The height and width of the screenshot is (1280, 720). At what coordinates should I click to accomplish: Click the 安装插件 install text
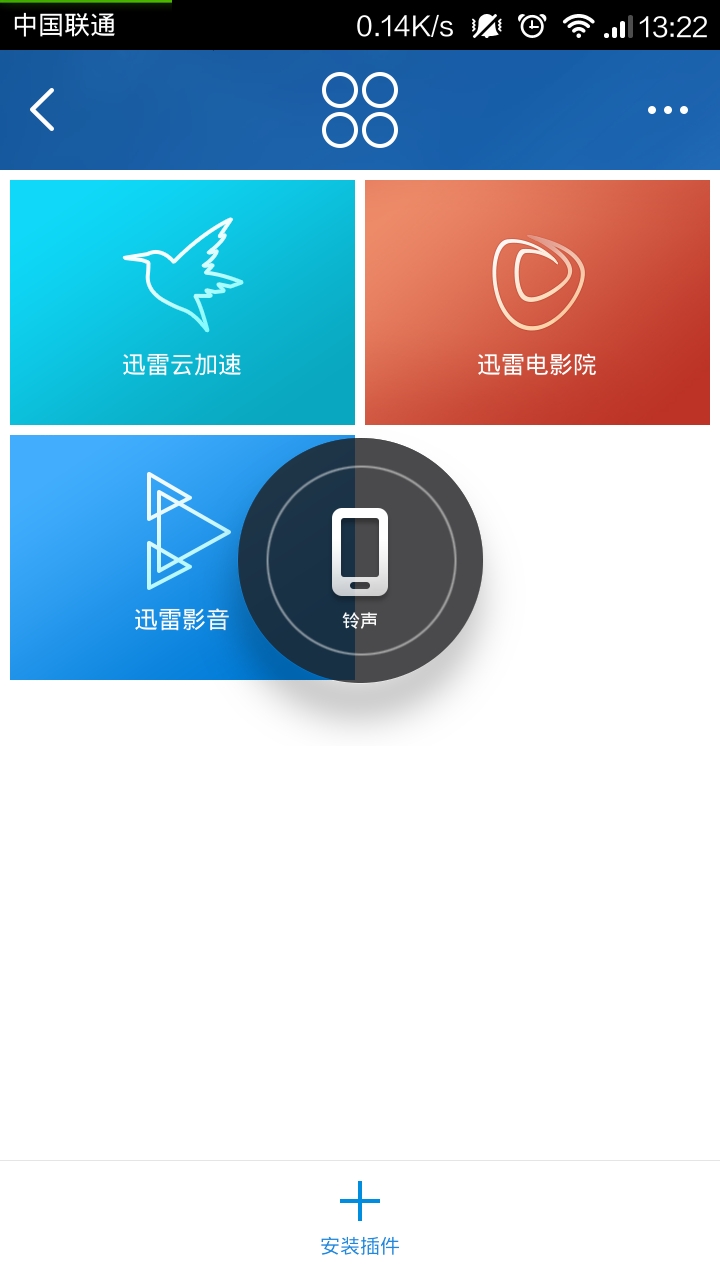[360, 1246]
